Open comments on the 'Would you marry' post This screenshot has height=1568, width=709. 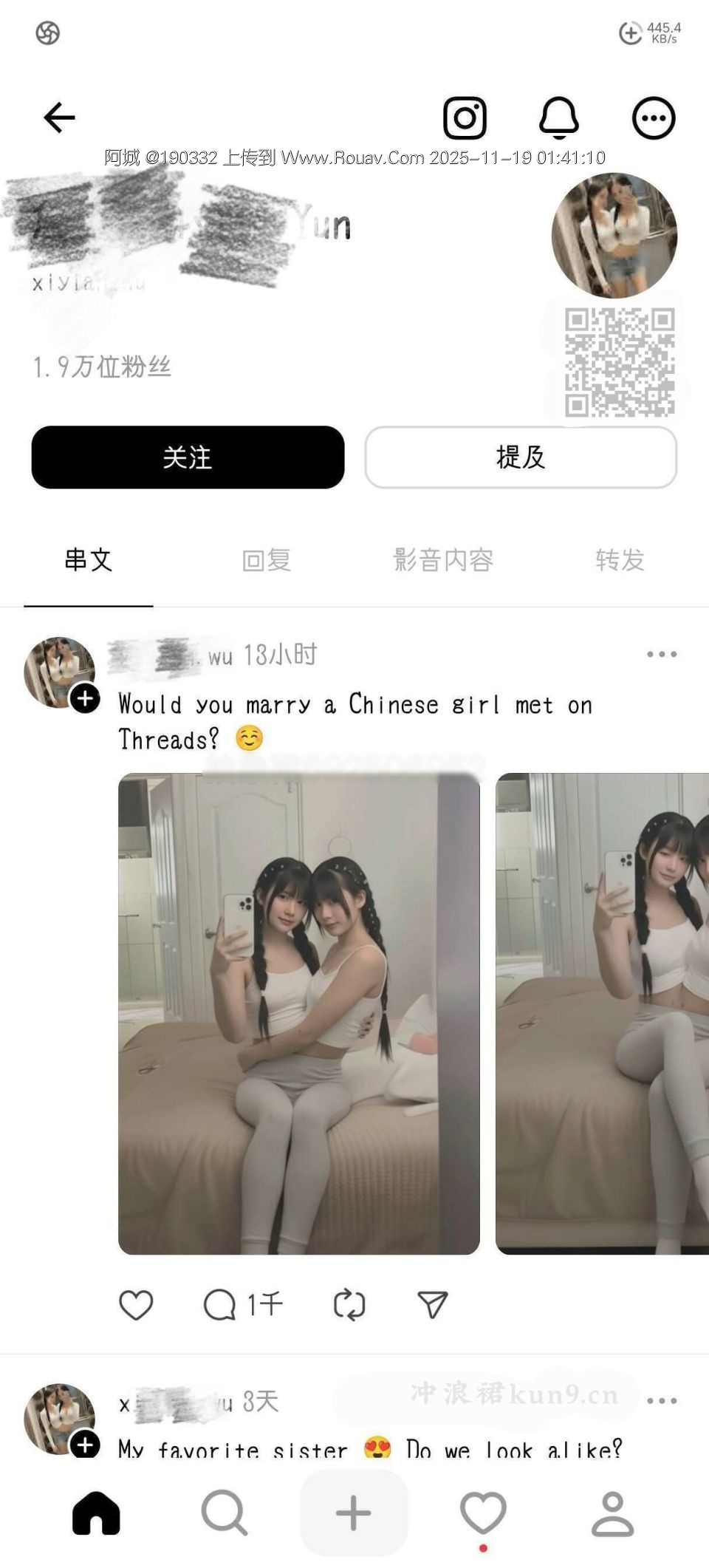[220, 1305]
